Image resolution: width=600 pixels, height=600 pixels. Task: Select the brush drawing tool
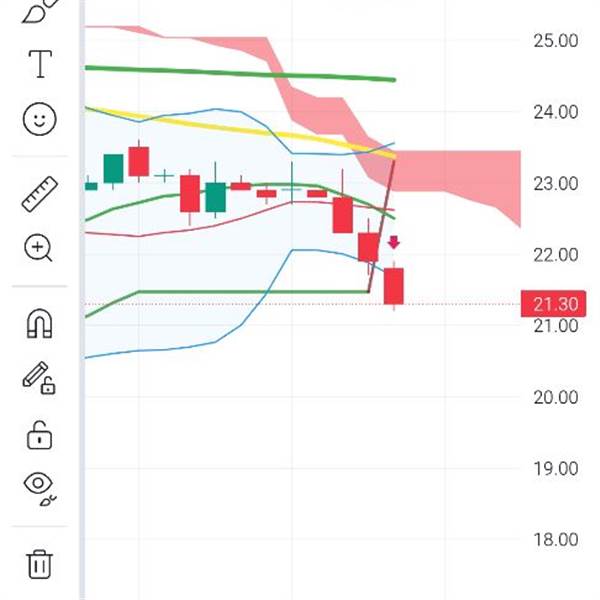point(40,11)
